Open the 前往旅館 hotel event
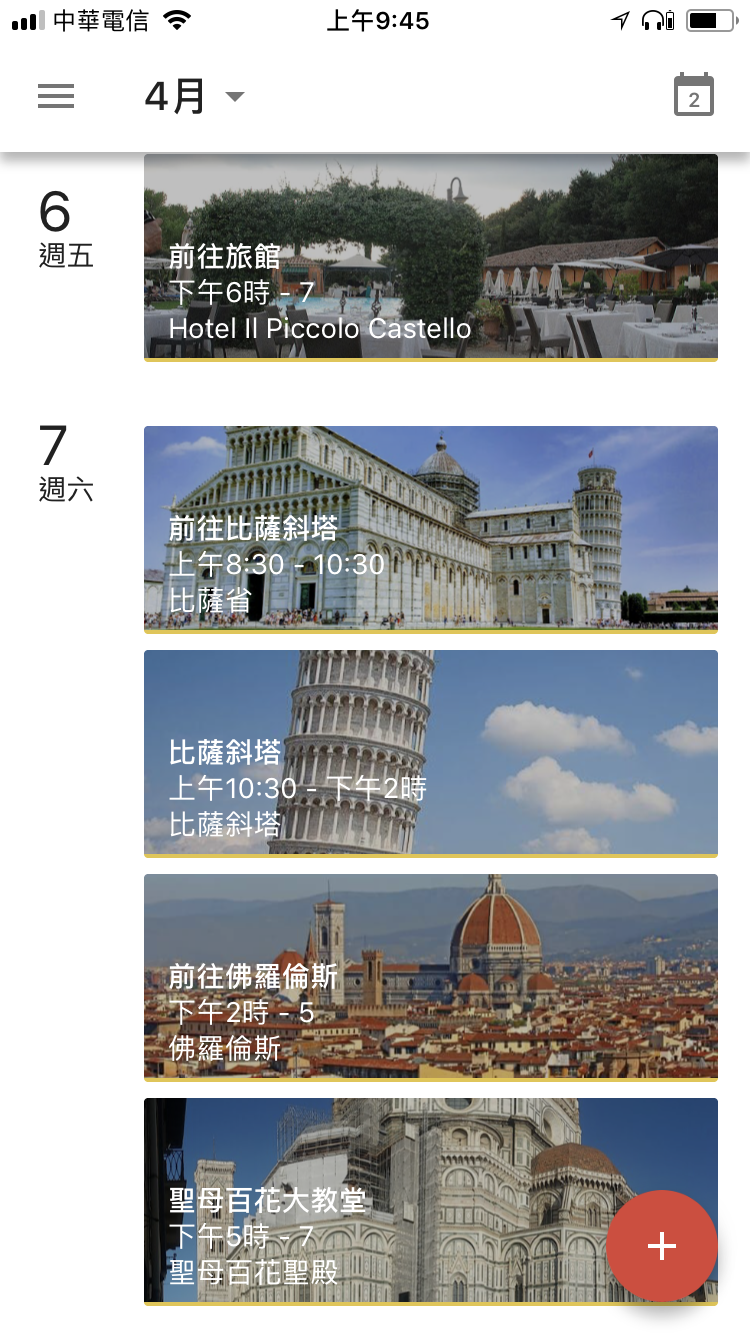 (430, 257)
